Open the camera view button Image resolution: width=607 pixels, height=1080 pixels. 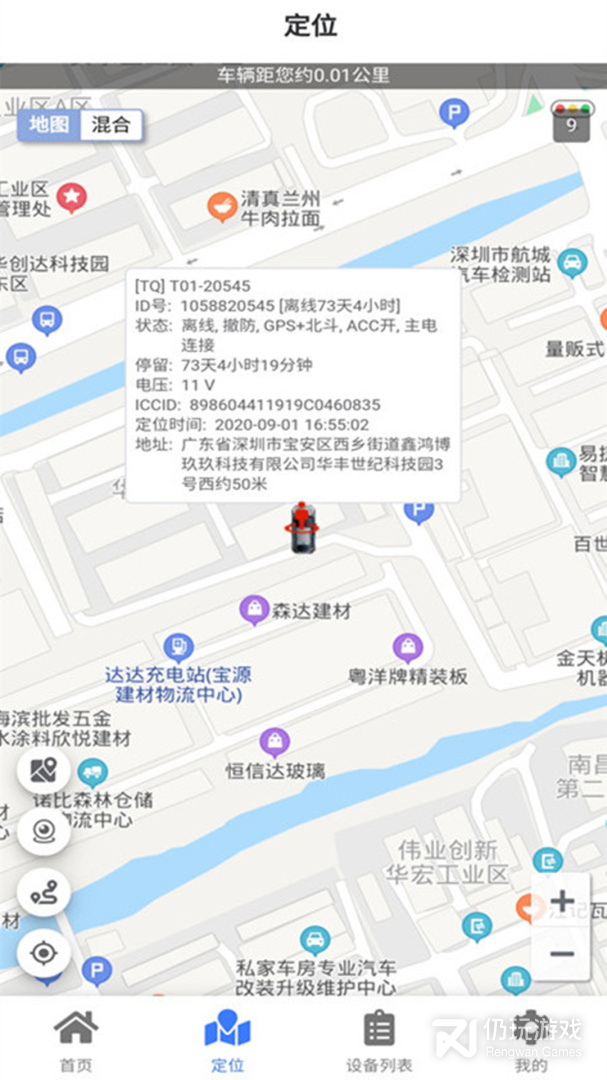click(x=44, y=832)
